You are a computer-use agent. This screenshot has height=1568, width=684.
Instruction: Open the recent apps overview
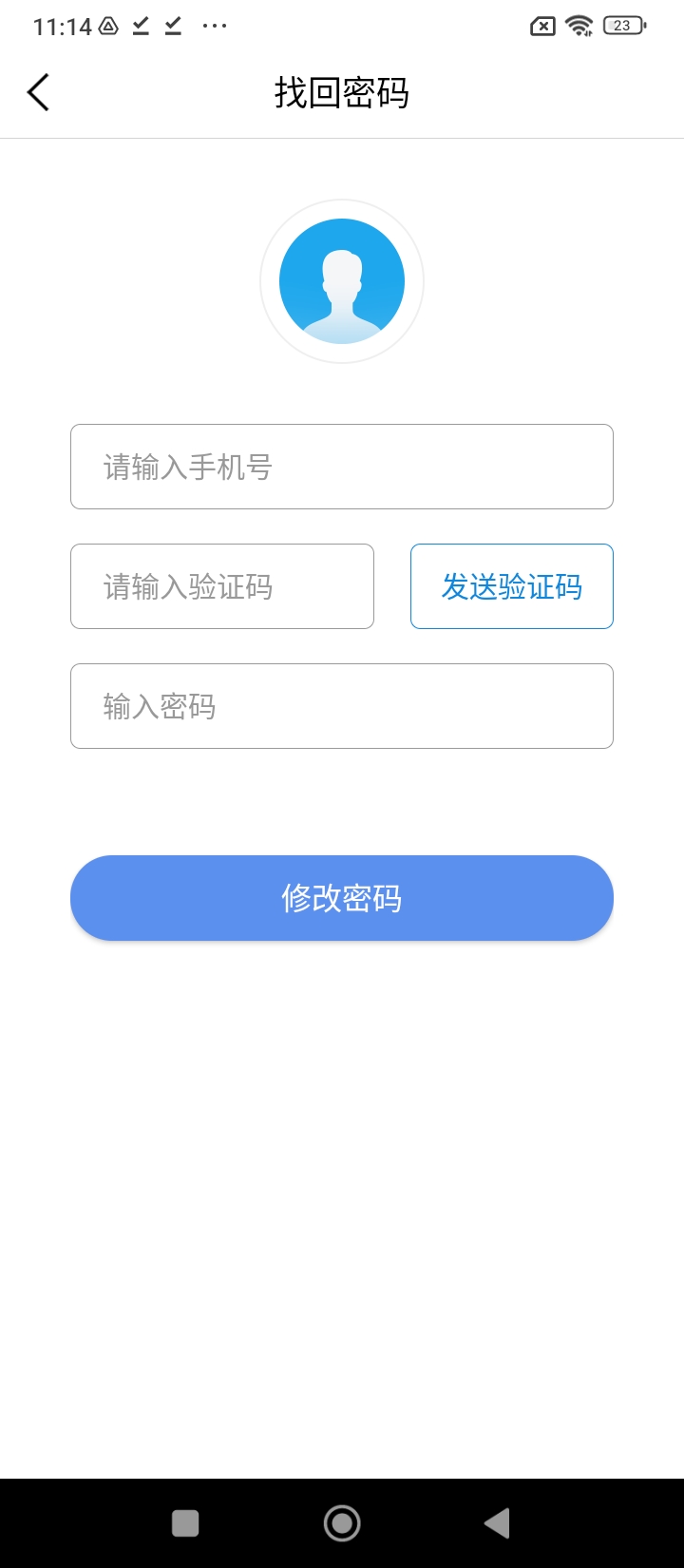tap(185, 1523)
